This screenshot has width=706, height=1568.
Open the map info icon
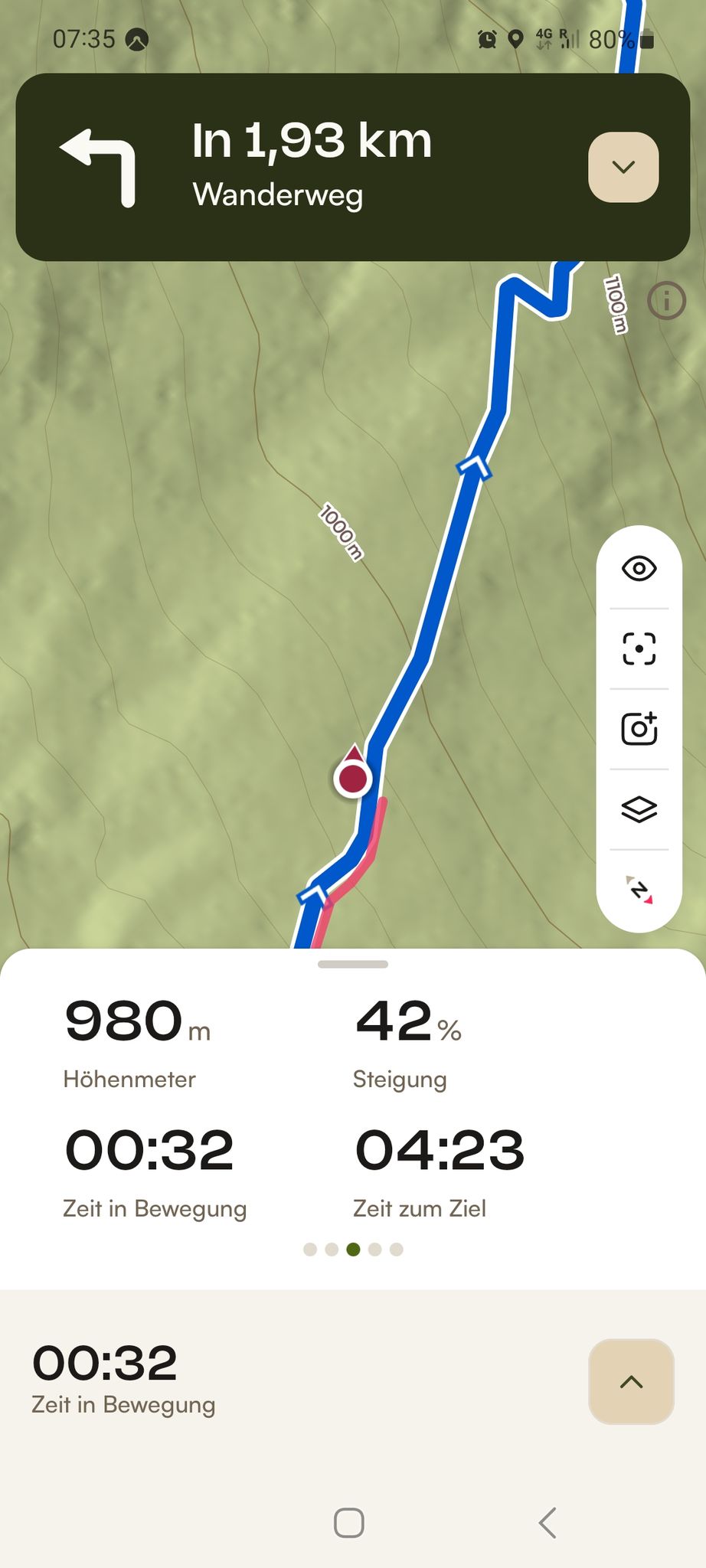point(666,301)
